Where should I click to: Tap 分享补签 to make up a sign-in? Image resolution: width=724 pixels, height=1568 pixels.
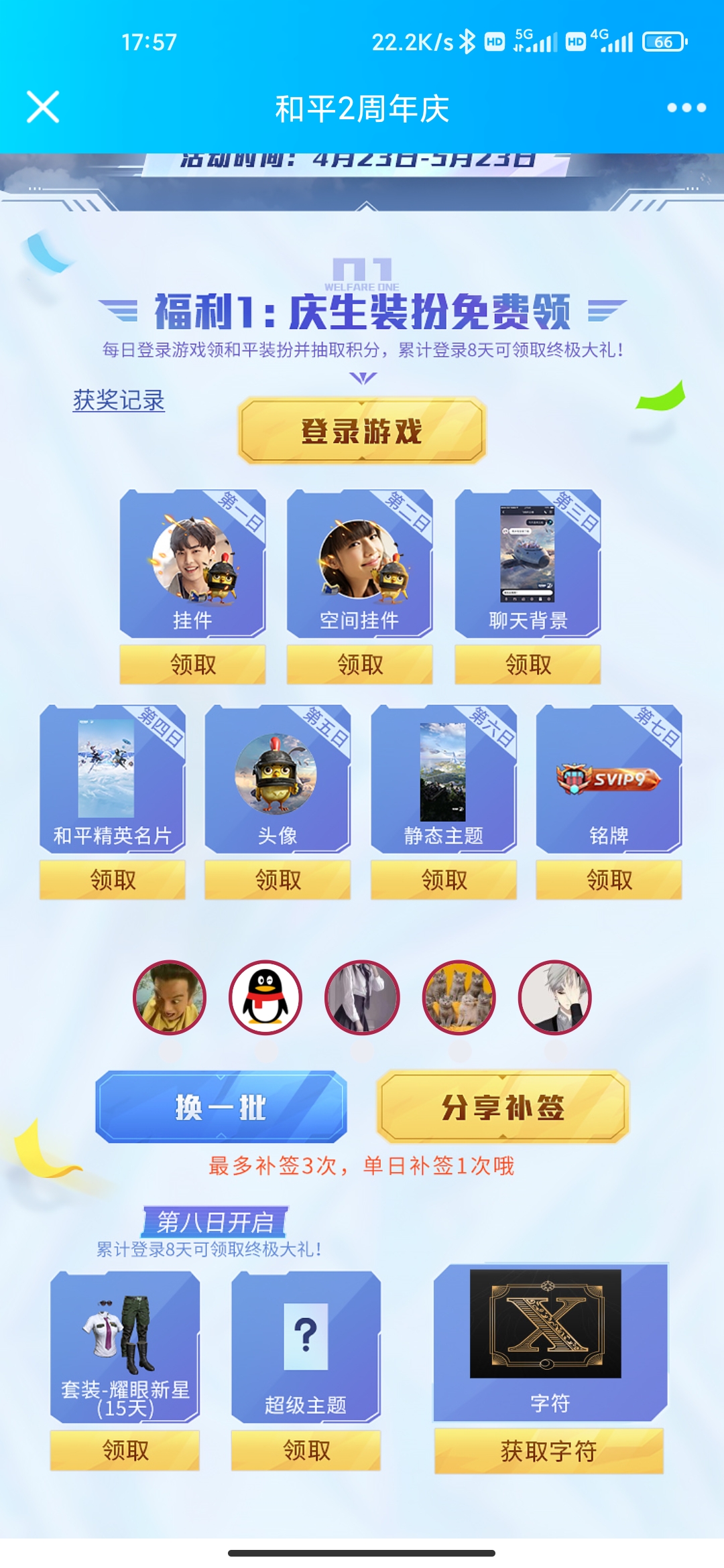pos(503,1107)
